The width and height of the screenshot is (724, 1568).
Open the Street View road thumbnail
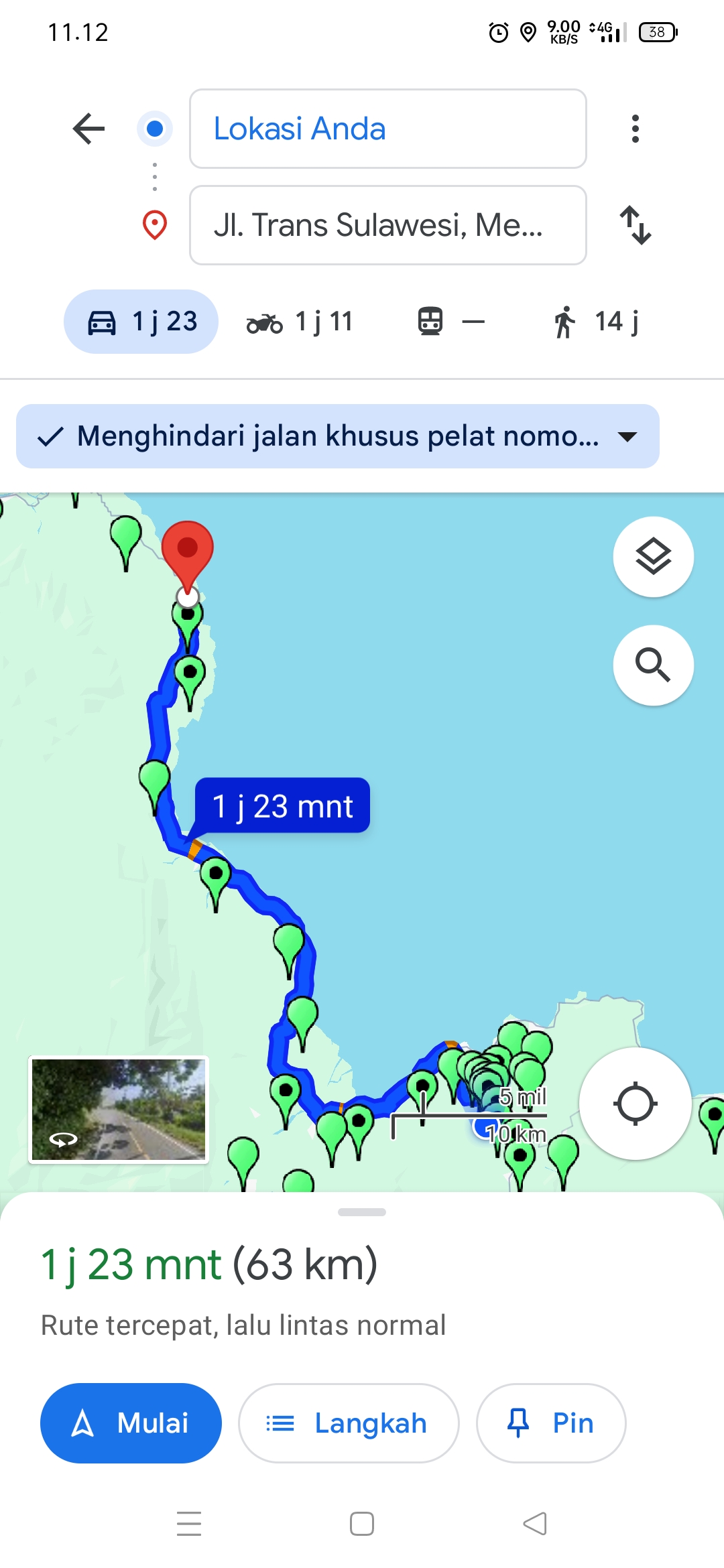point(119,1110)
